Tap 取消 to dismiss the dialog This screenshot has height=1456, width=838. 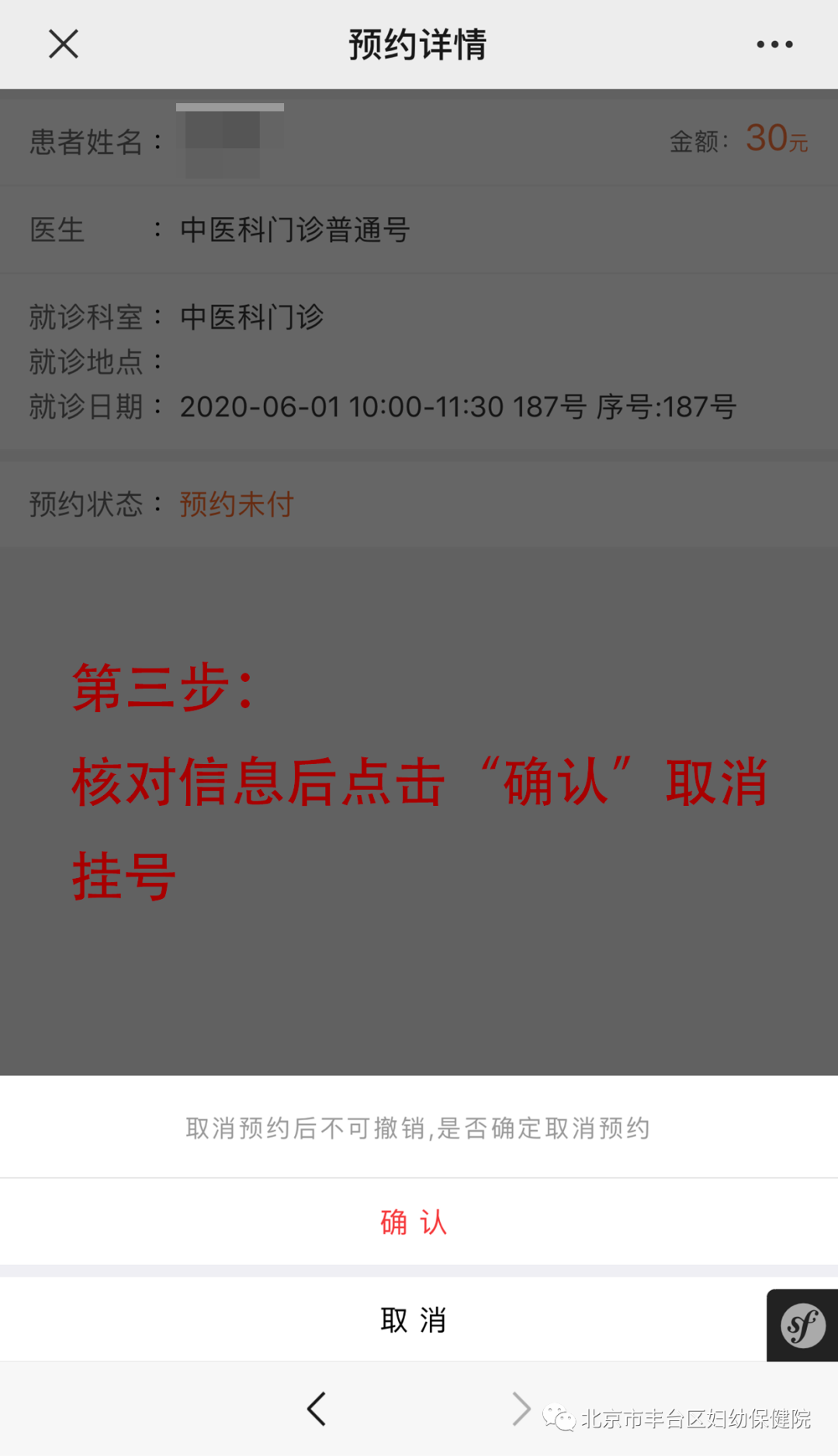click(x=419, y=1319)
